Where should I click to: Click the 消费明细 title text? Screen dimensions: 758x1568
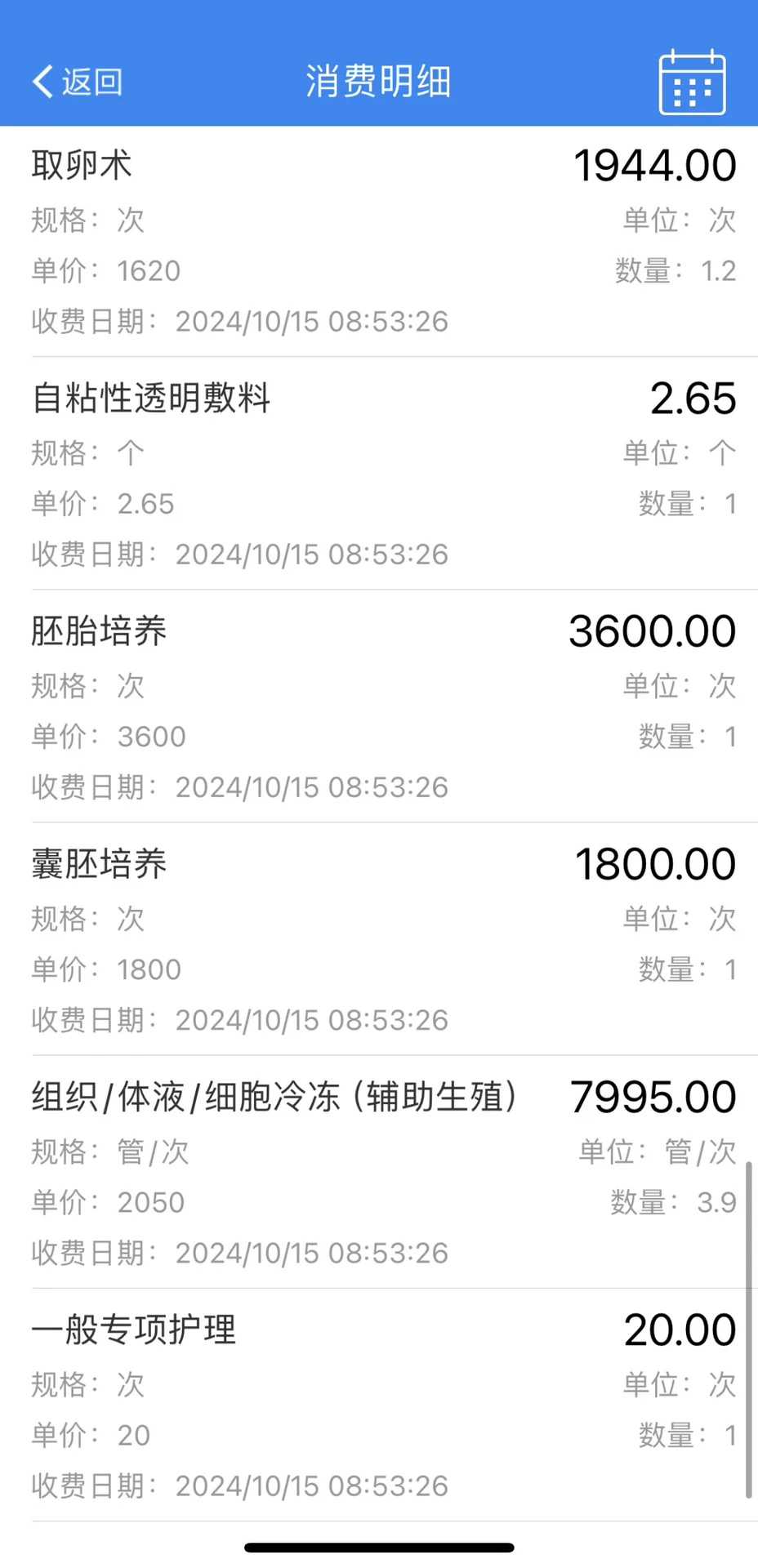click(x=378, y=81)
